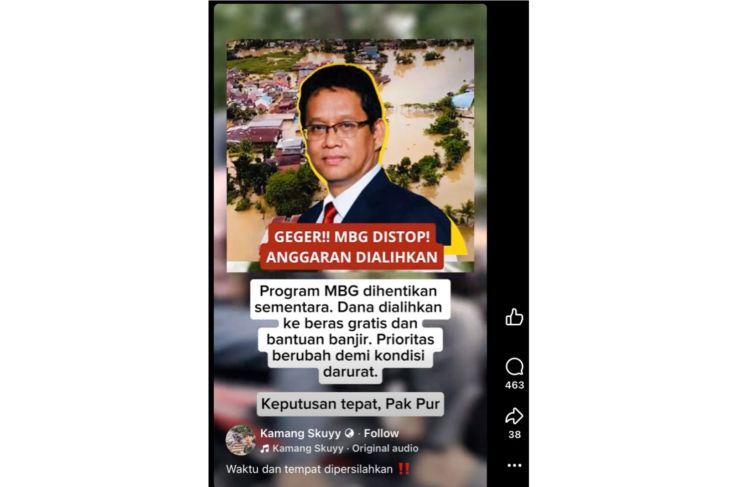Share this reel

tap(514, 416)
